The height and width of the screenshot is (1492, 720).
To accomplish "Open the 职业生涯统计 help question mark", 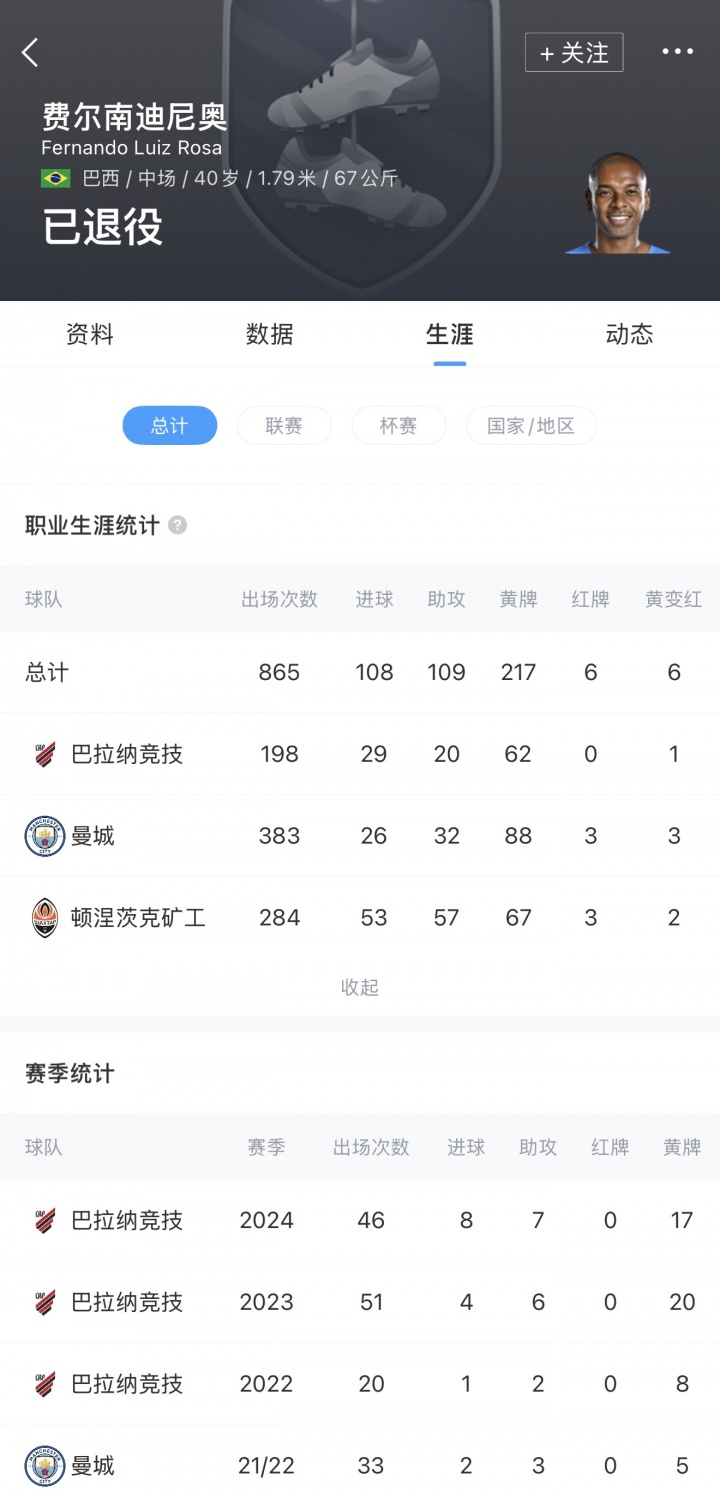I will click(177, 525).
